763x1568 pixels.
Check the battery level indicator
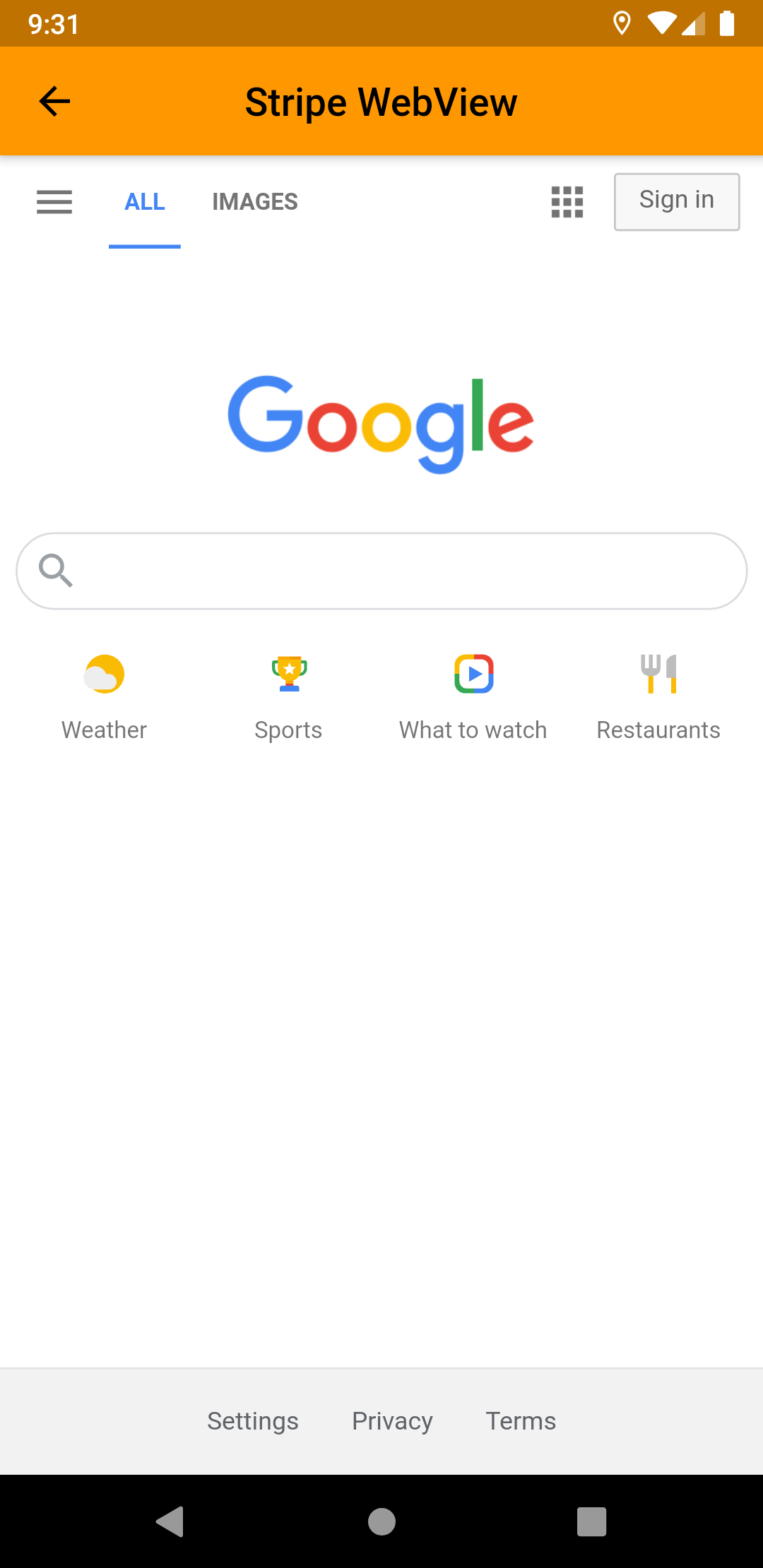tap(729, 23)
